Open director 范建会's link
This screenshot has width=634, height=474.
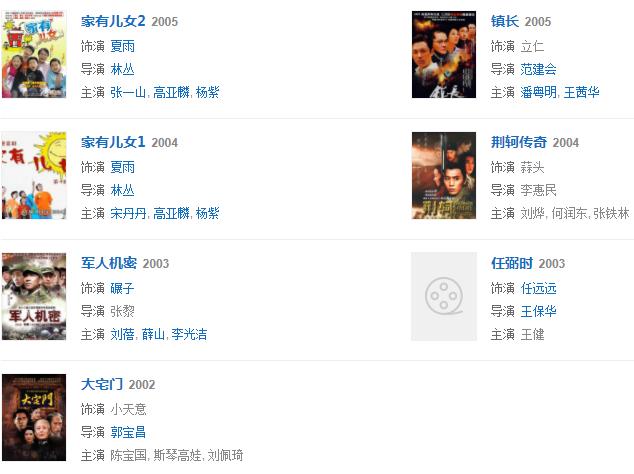pyautogui.click(x=538, y=69)
